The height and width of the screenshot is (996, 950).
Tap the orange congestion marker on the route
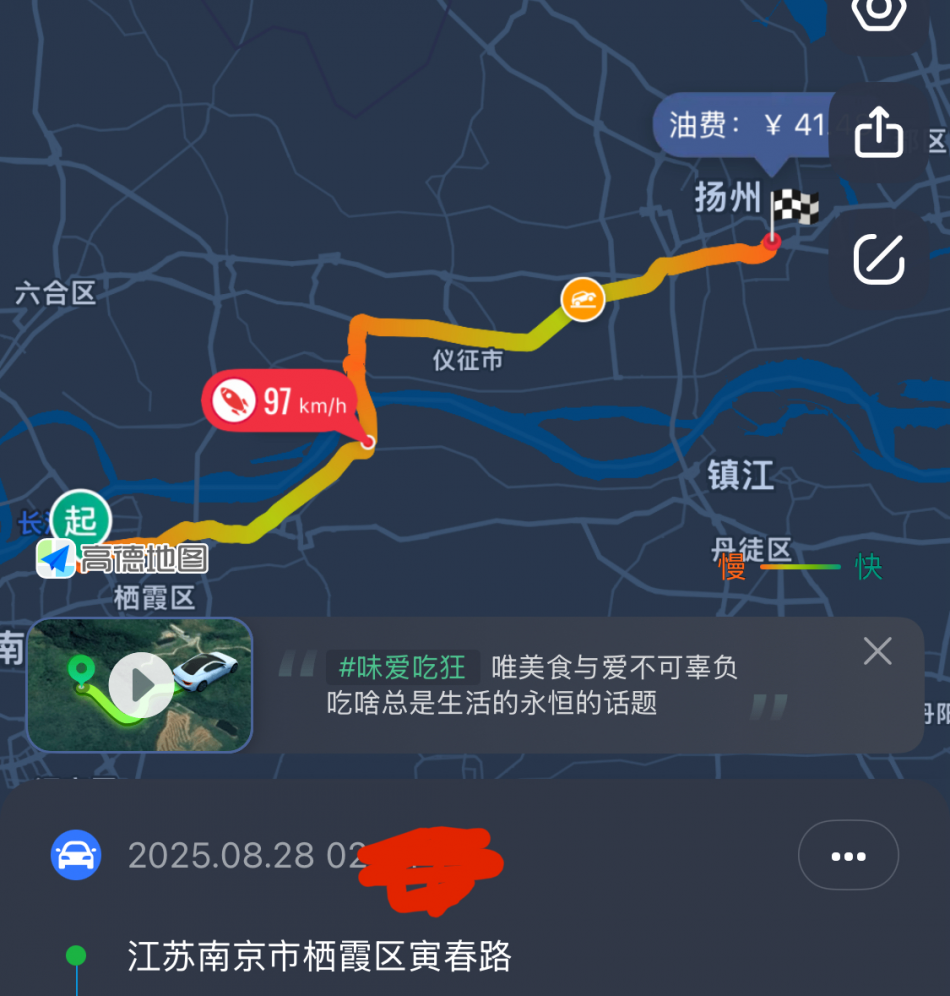pos(582,299)
